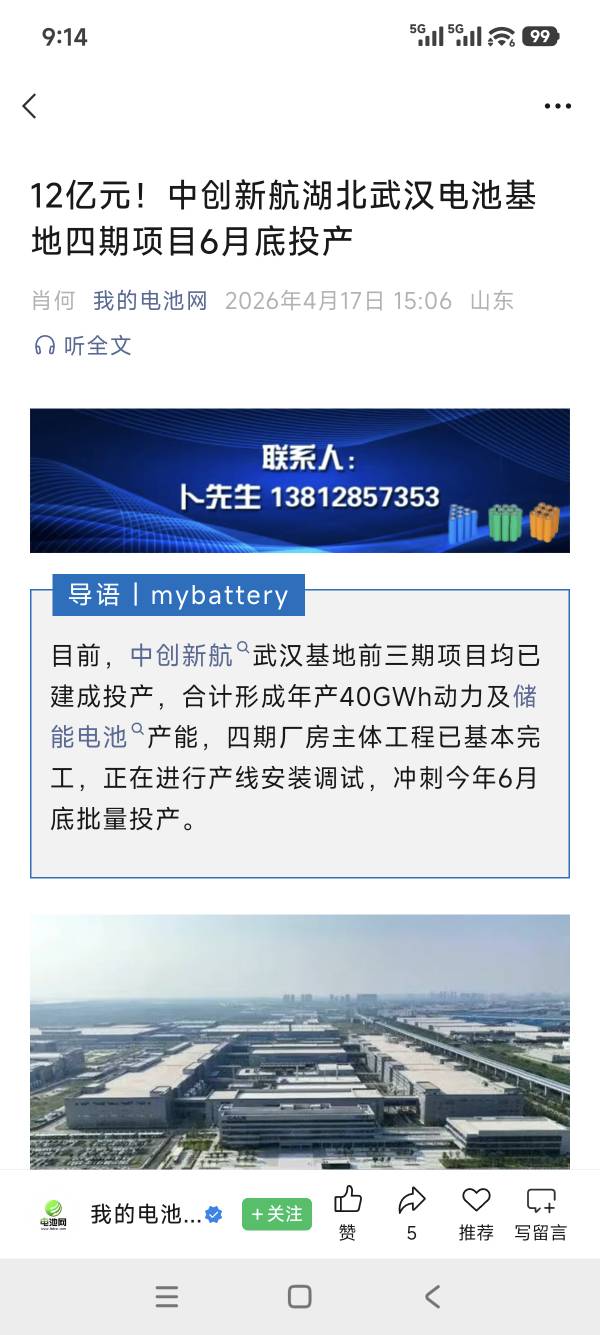
Task: Listen to the article with 听全文
Action: [x=83, y=346]
